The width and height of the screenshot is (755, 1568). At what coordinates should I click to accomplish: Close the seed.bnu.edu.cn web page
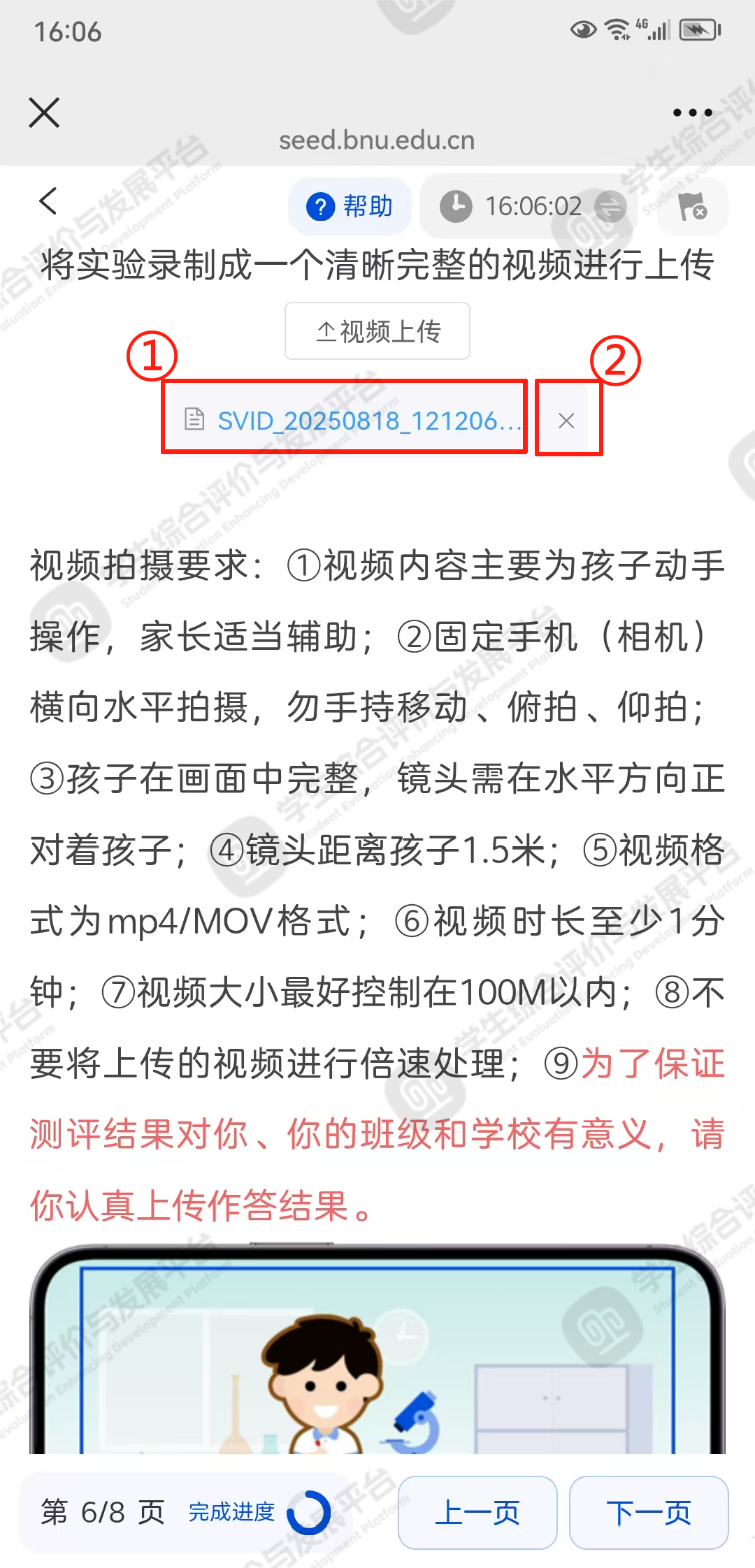[x=45, y=113]
